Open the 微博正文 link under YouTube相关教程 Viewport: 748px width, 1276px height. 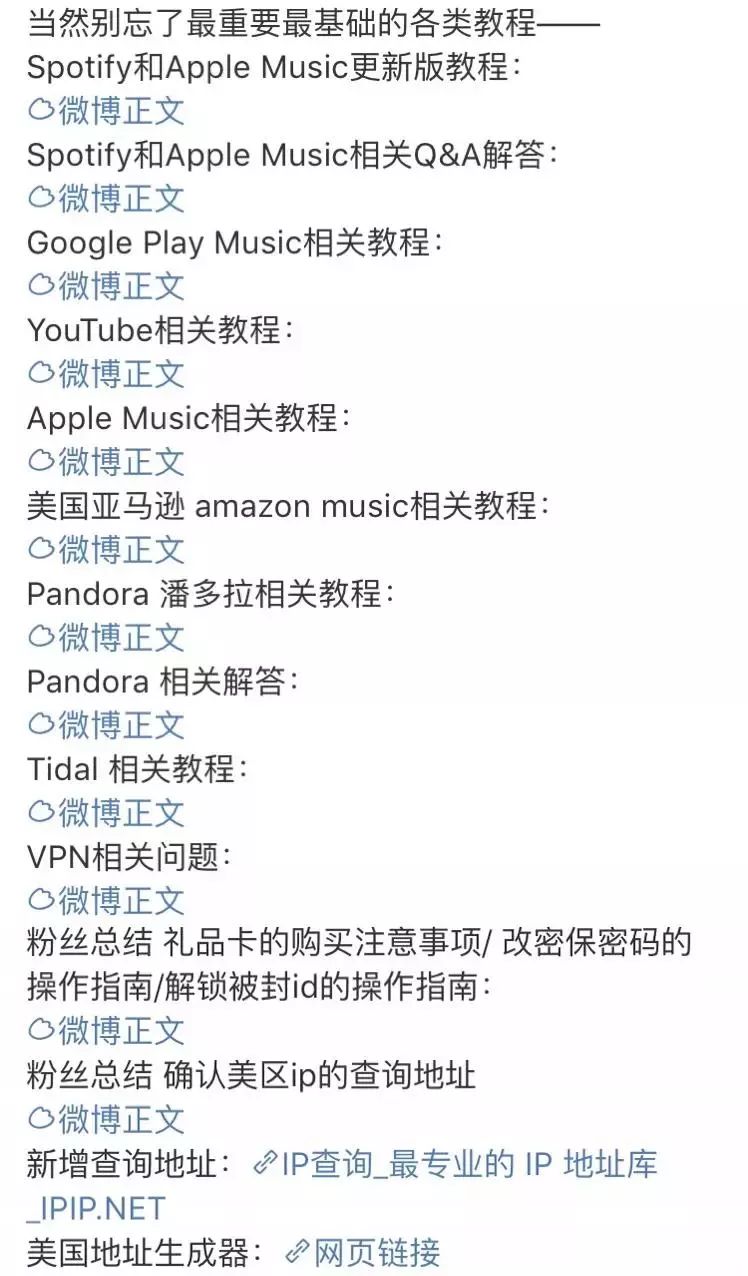pos(106,373)
